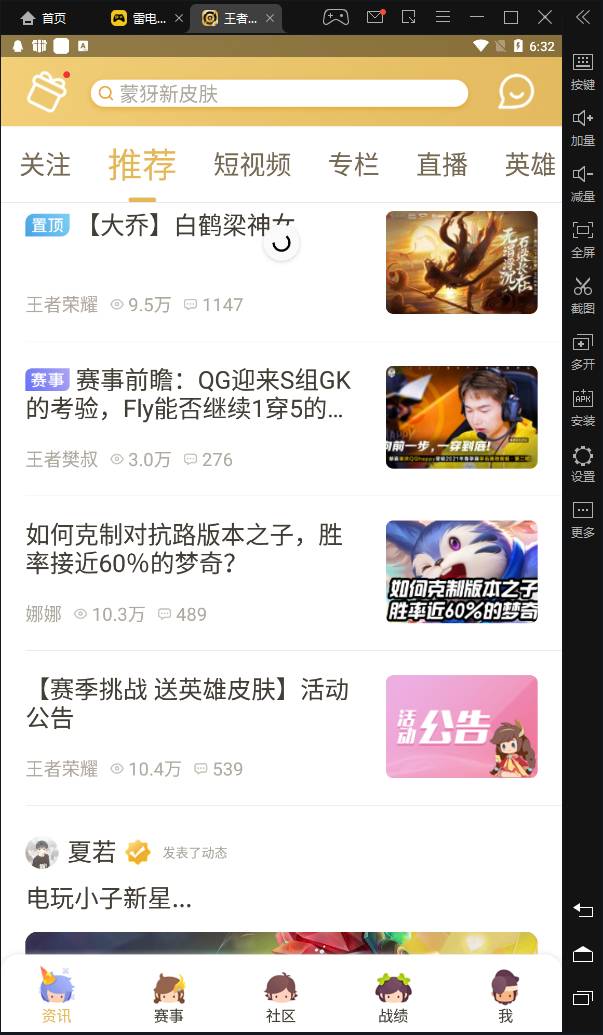Switch to the 我 profile tab

[x=505, y=997]
